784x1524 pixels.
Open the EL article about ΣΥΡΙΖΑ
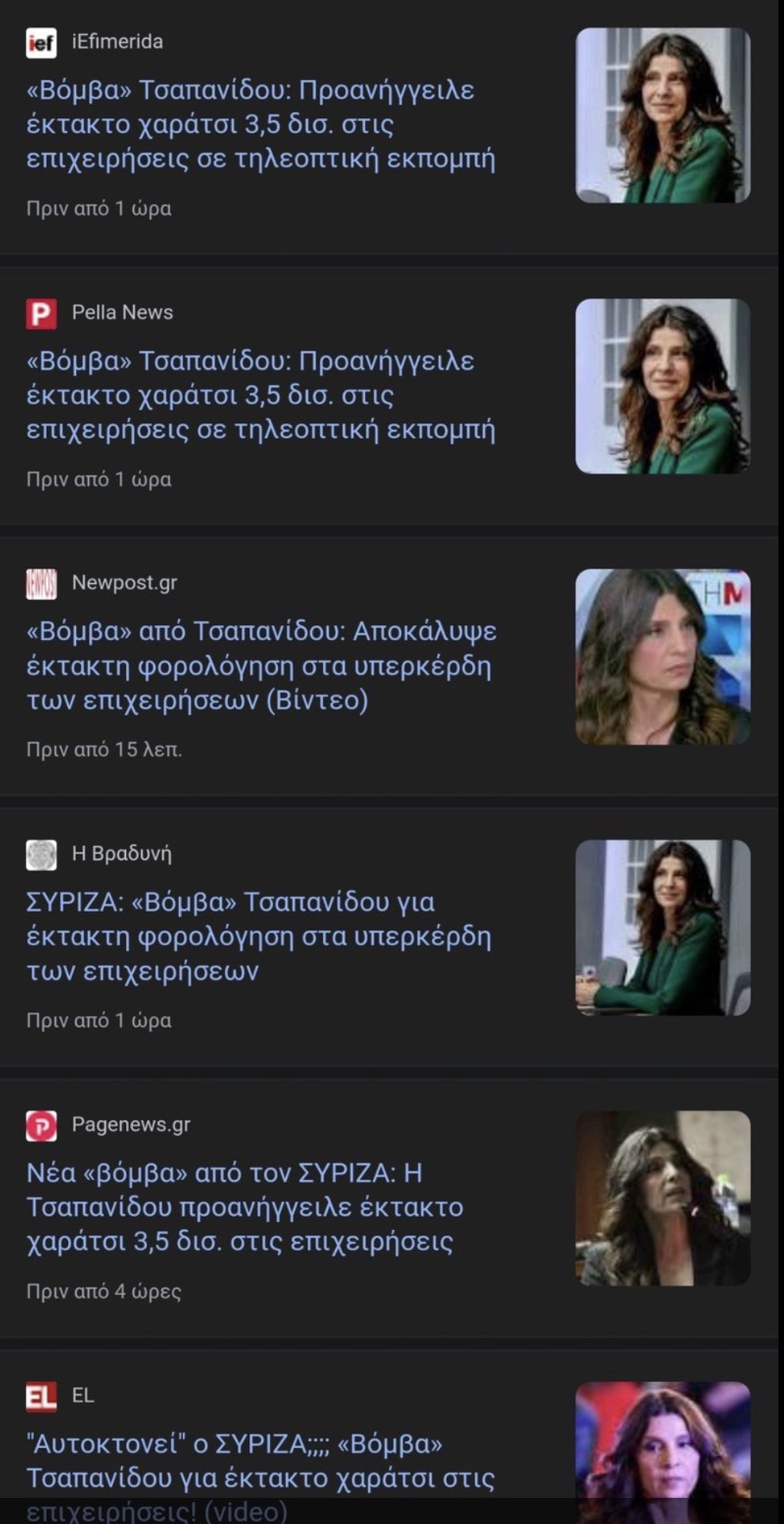(261, 1461)
